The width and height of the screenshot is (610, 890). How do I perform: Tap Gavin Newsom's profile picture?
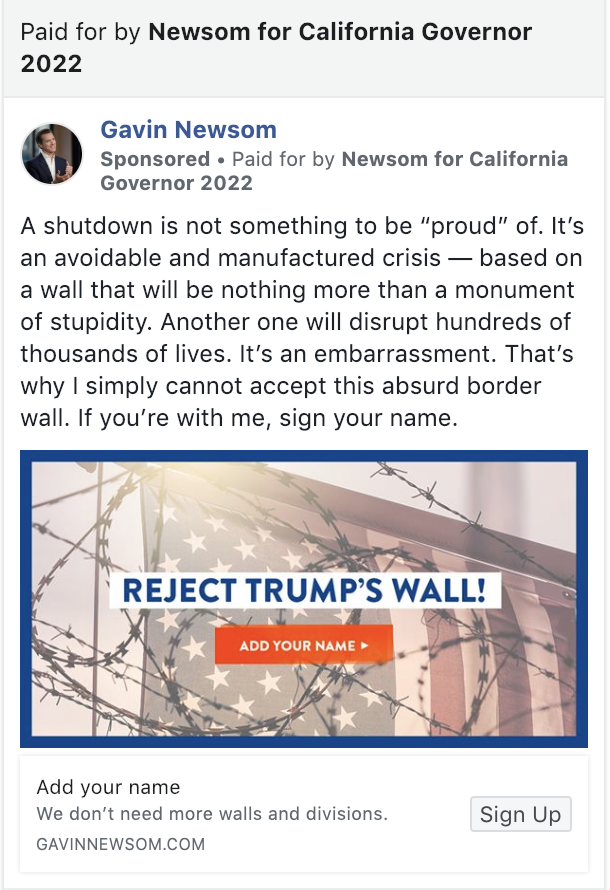pyautogui.click(x=52, y=154)
